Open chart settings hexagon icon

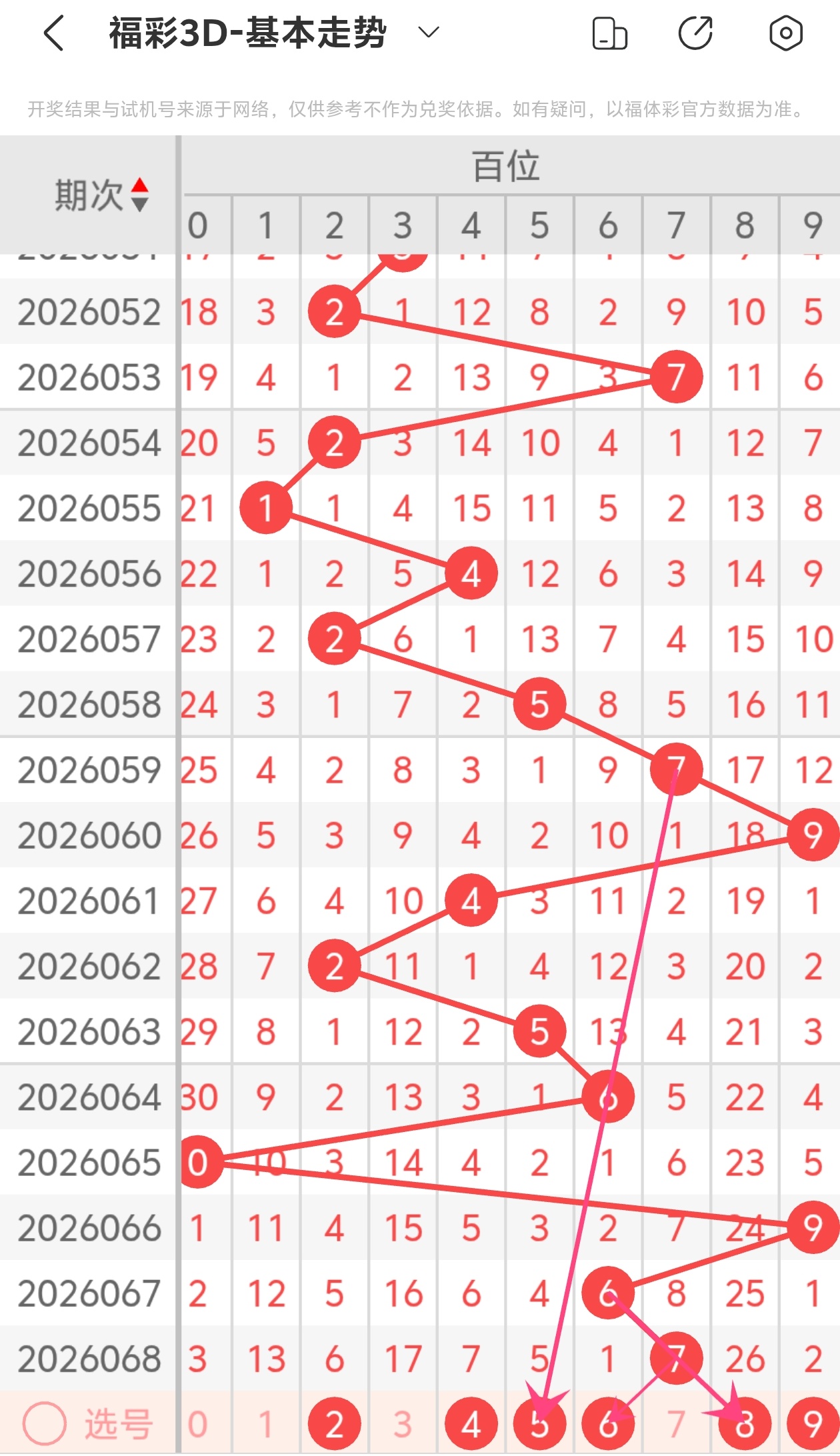click(785, 33)
